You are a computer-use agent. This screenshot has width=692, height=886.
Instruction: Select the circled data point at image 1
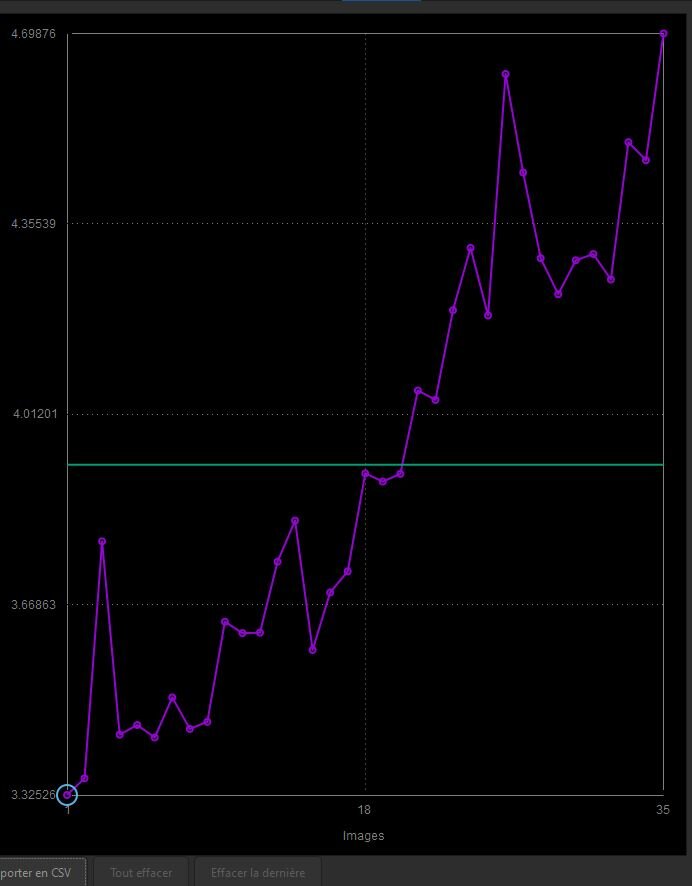point(67,795)
